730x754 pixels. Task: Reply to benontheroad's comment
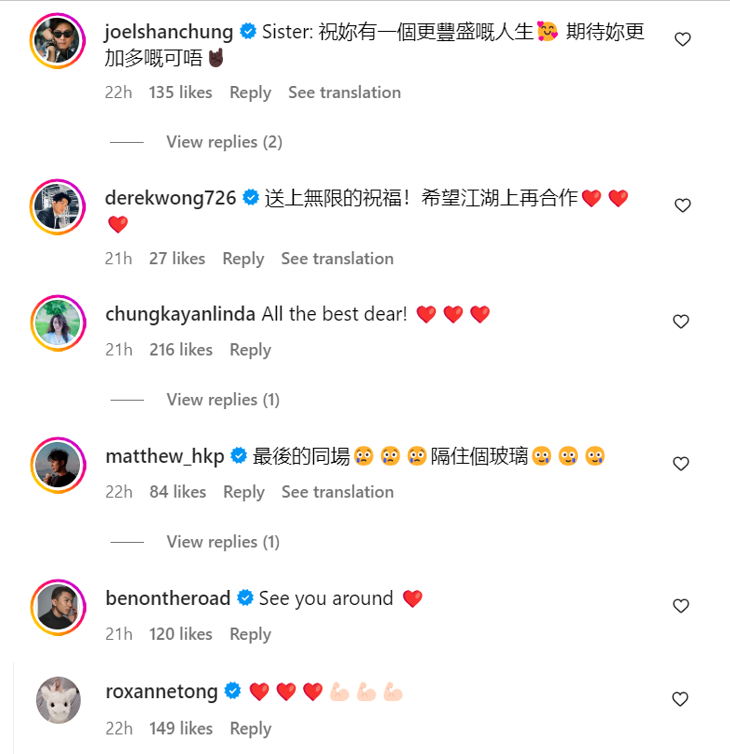pyautogui.click(x=250, y=634)
